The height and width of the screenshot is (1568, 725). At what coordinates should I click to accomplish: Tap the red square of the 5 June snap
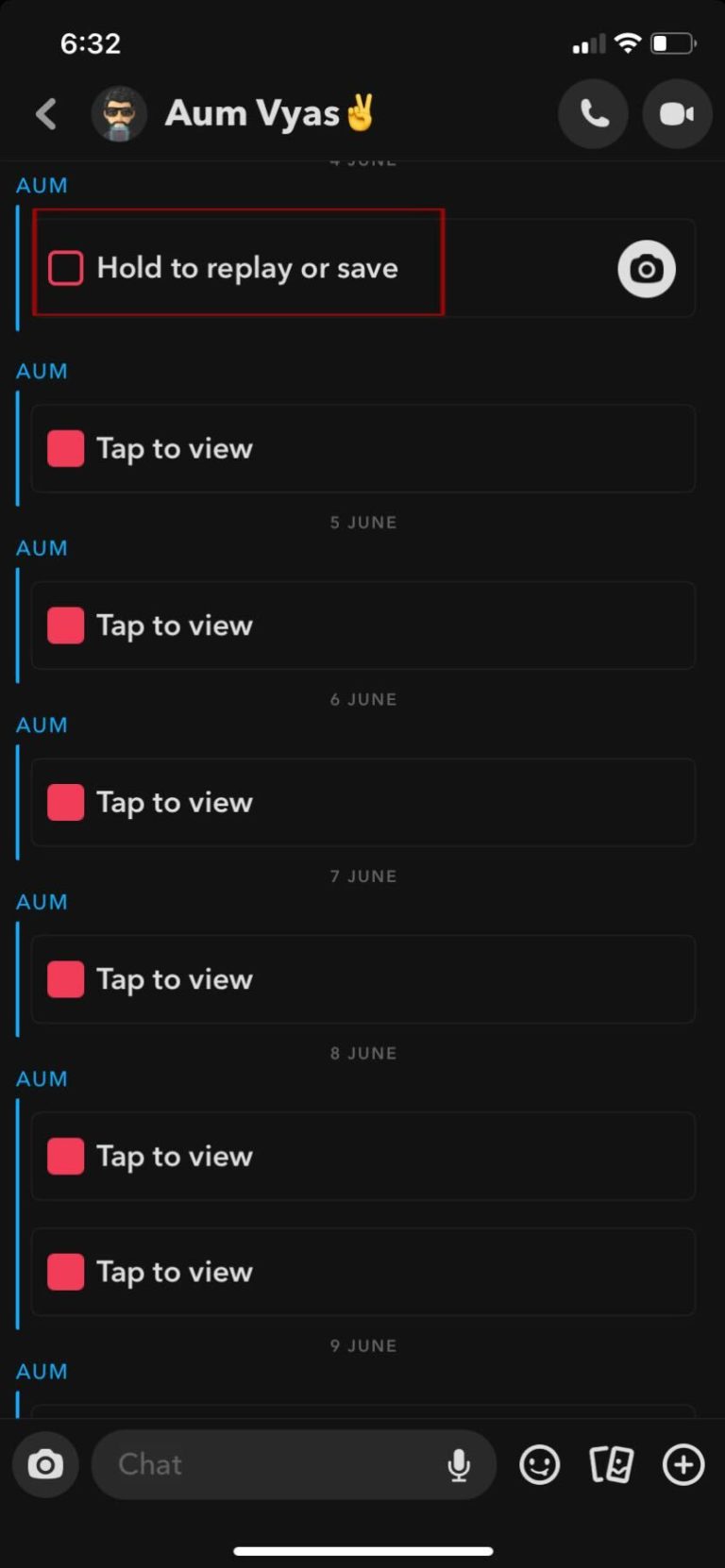point(65,625)
